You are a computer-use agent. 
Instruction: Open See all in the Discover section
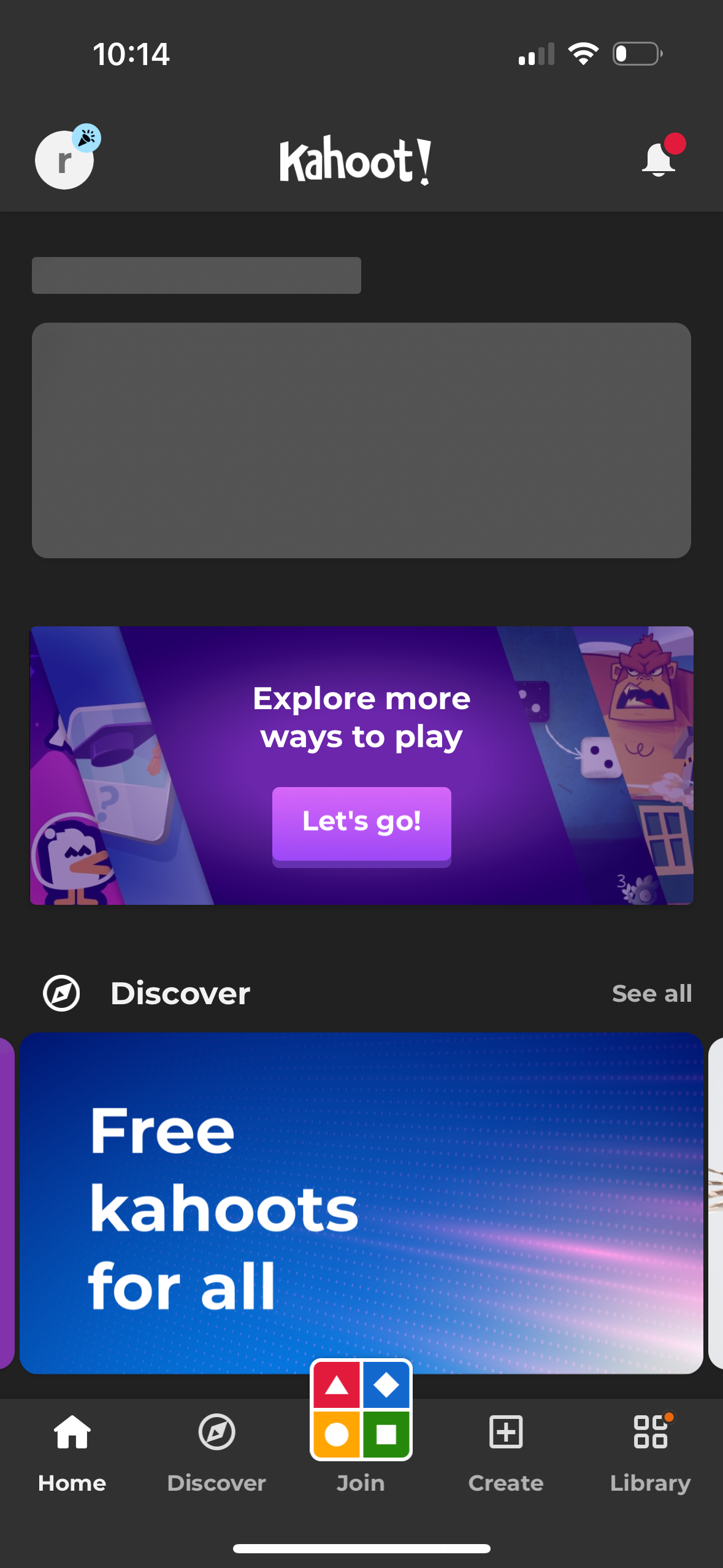[x=652, y=993]
